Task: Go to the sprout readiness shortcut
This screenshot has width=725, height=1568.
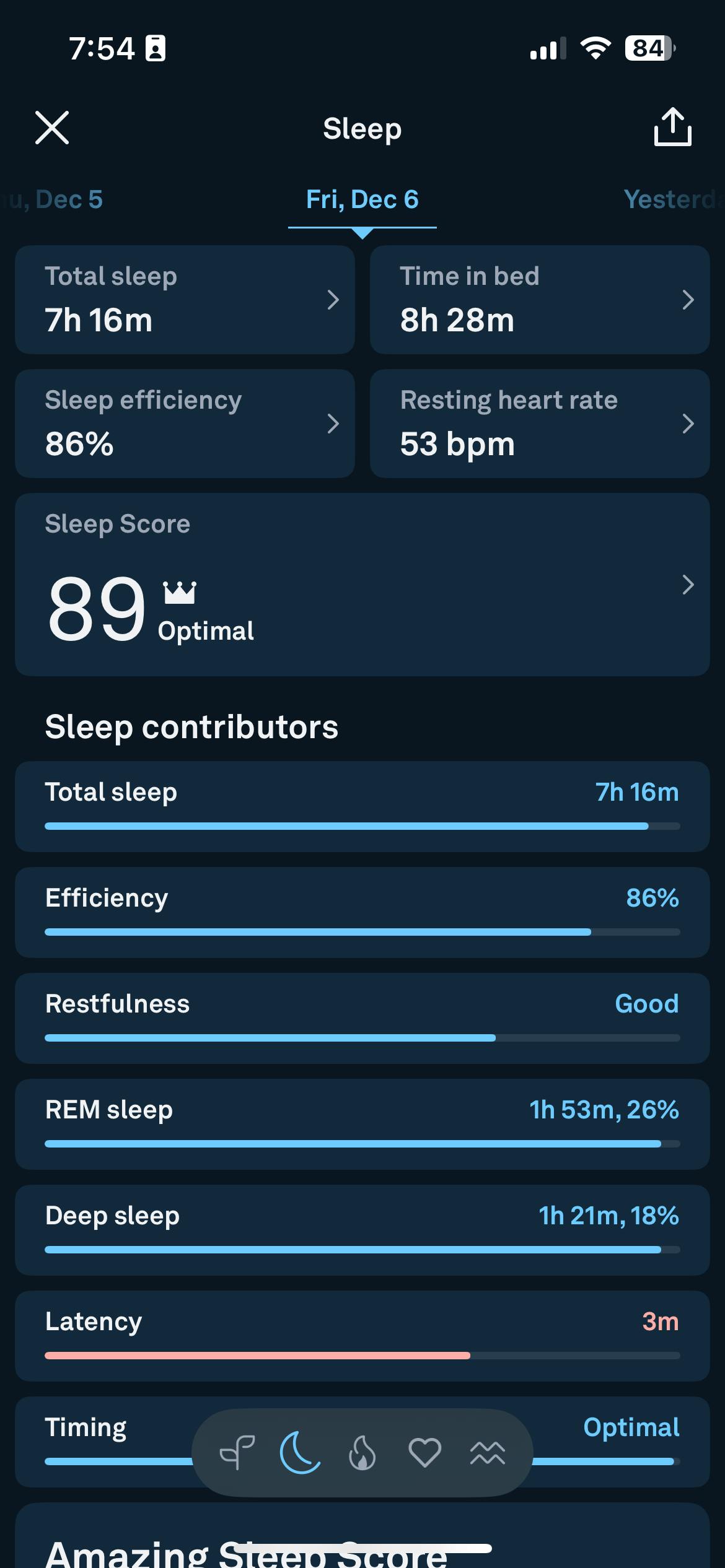Action: (237, 1453)
